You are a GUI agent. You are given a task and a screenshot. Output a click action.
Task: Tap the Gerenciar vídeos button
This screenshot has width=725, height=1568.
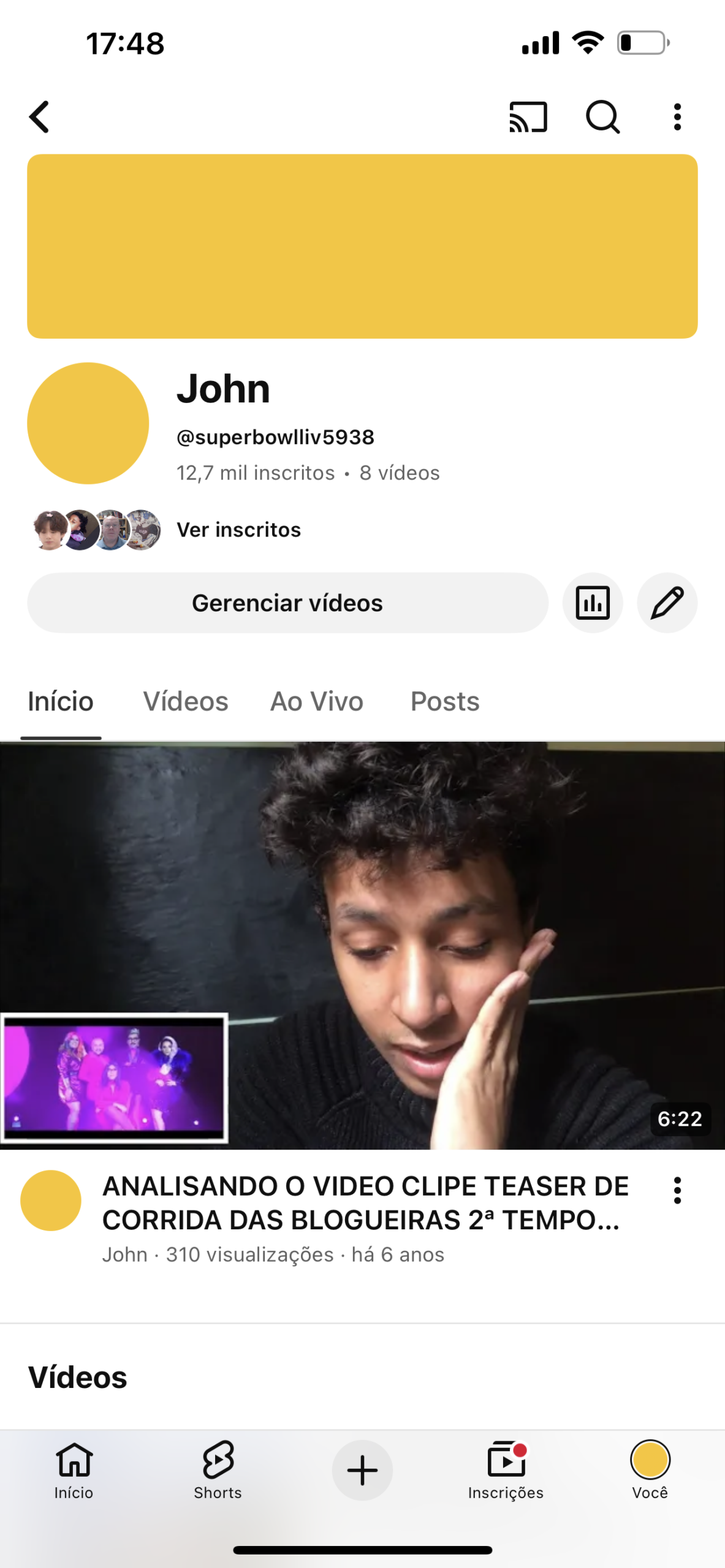click(287, 603)
